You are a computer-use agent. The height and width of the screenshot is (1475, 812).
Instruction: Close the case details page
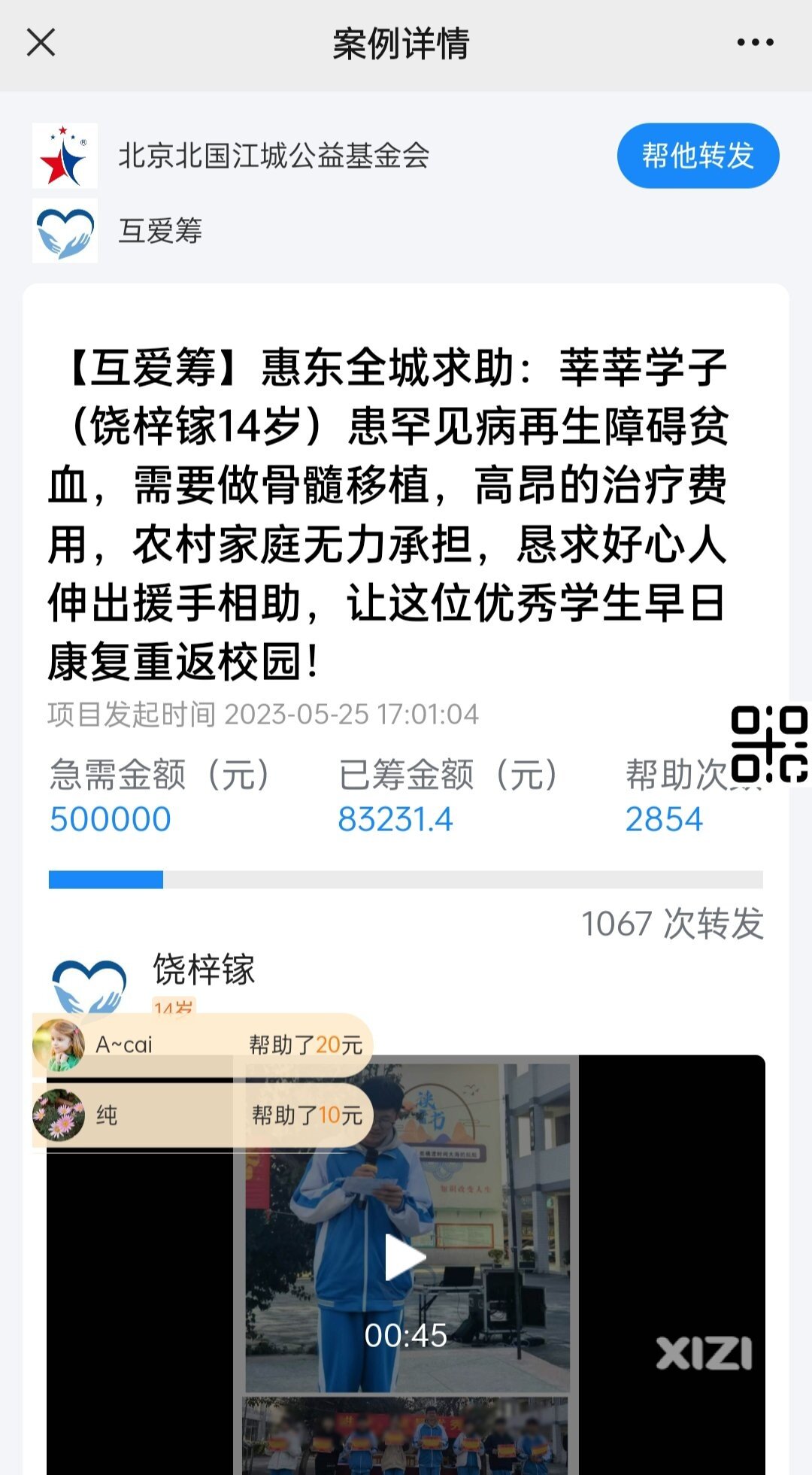41,43
